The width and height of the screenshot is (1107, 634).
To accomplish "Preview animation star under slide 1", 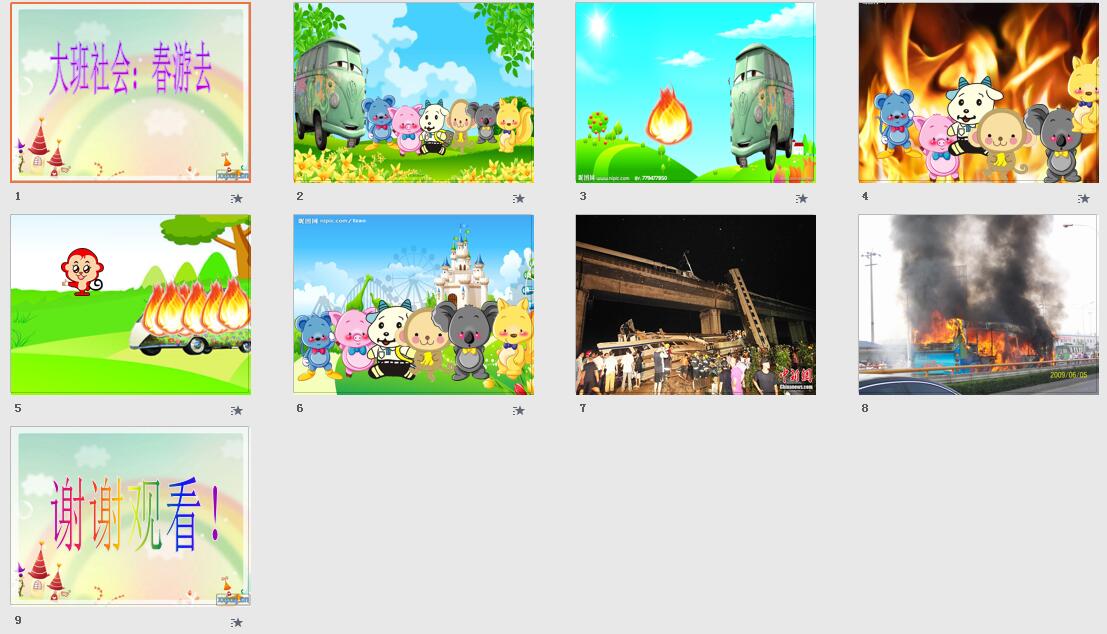I will pyautogui.click(x=237, y=198).
